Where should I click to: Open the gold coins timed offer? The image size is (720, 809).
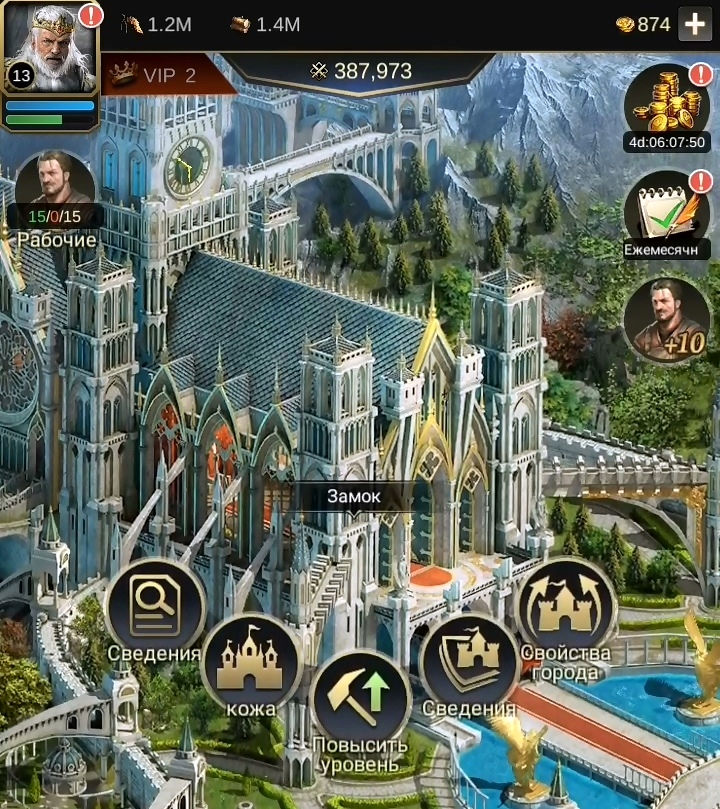point(667,100)
